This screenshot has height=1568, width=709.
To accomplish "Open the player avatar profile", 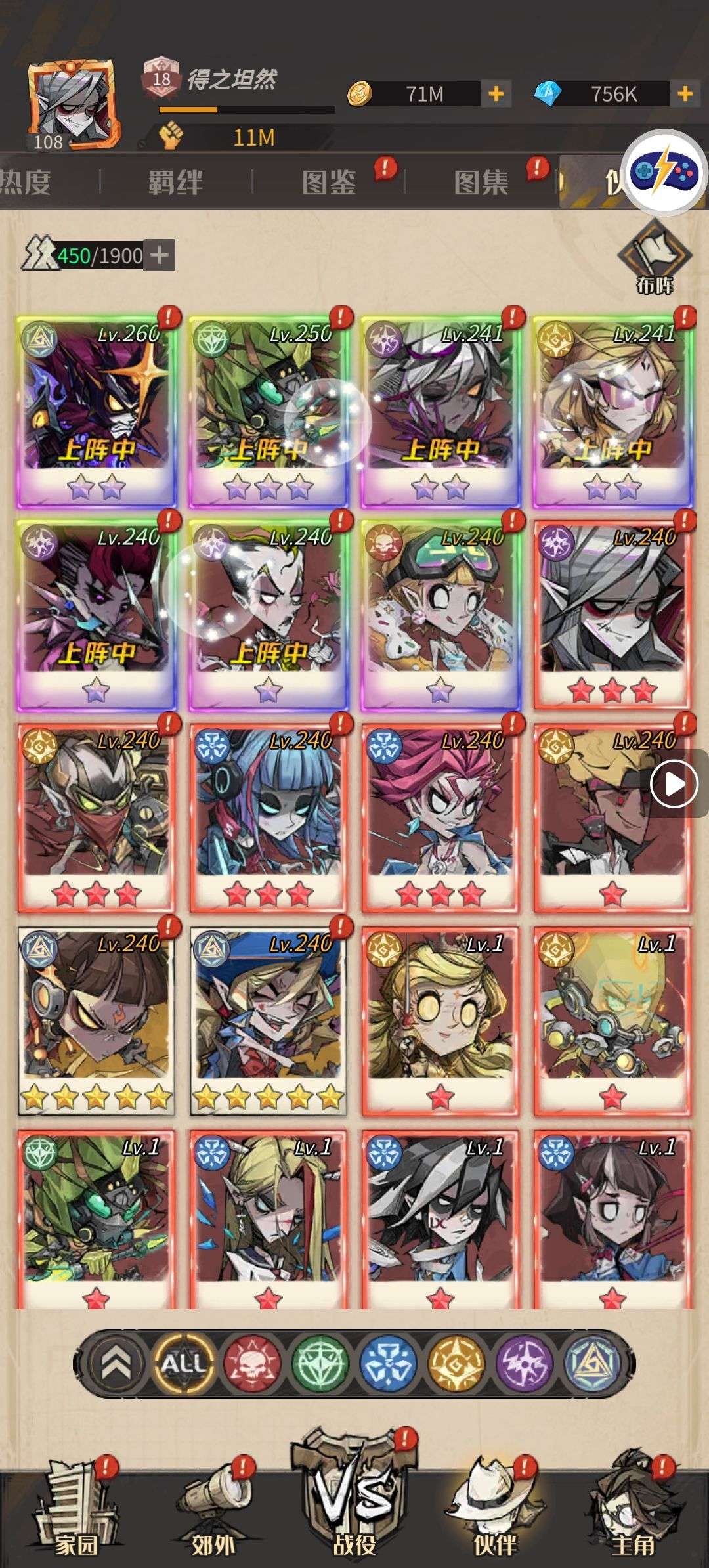I will (72, 105).
